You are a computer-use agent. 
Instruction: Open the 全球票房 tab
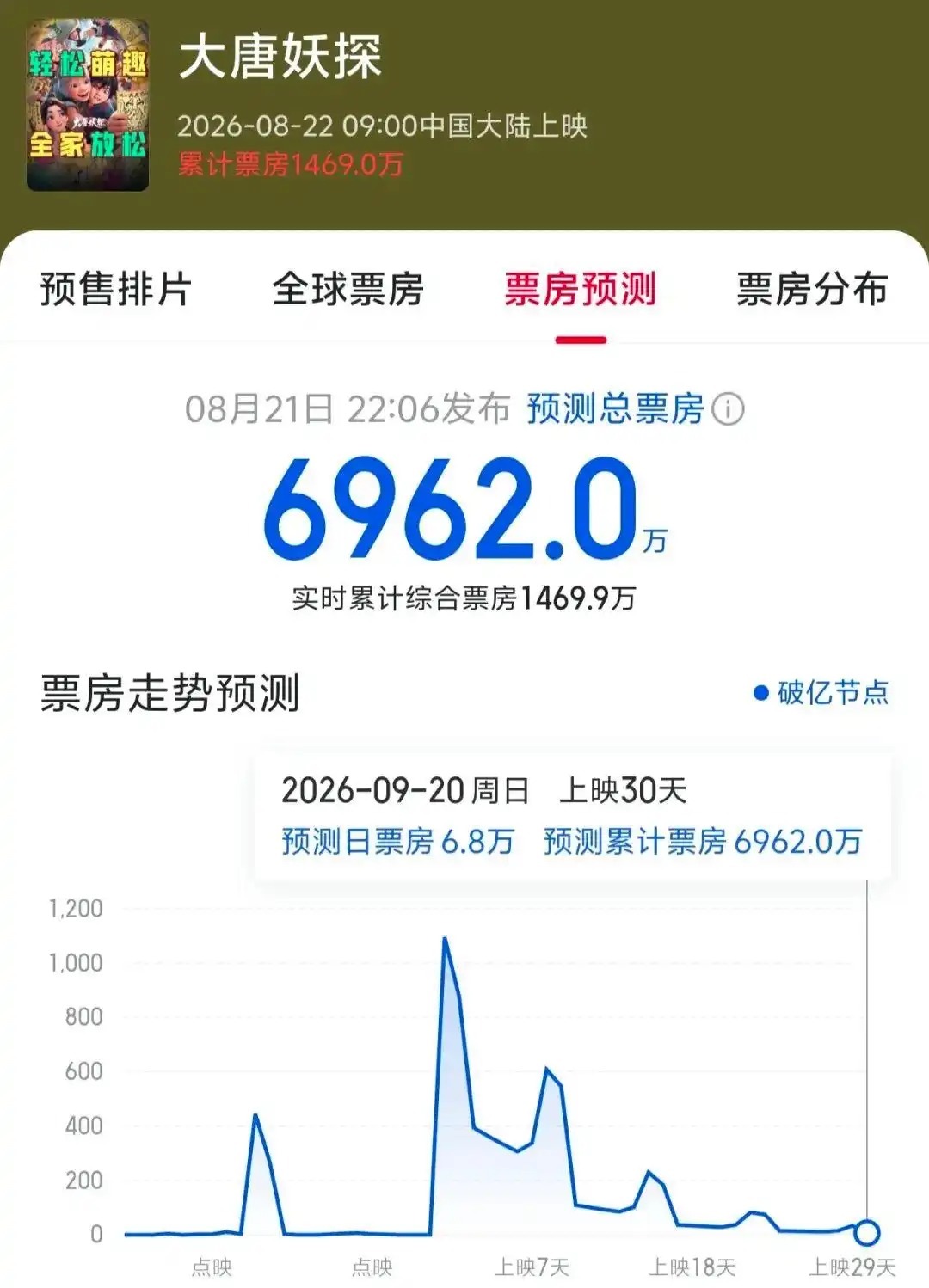(348, 289)
